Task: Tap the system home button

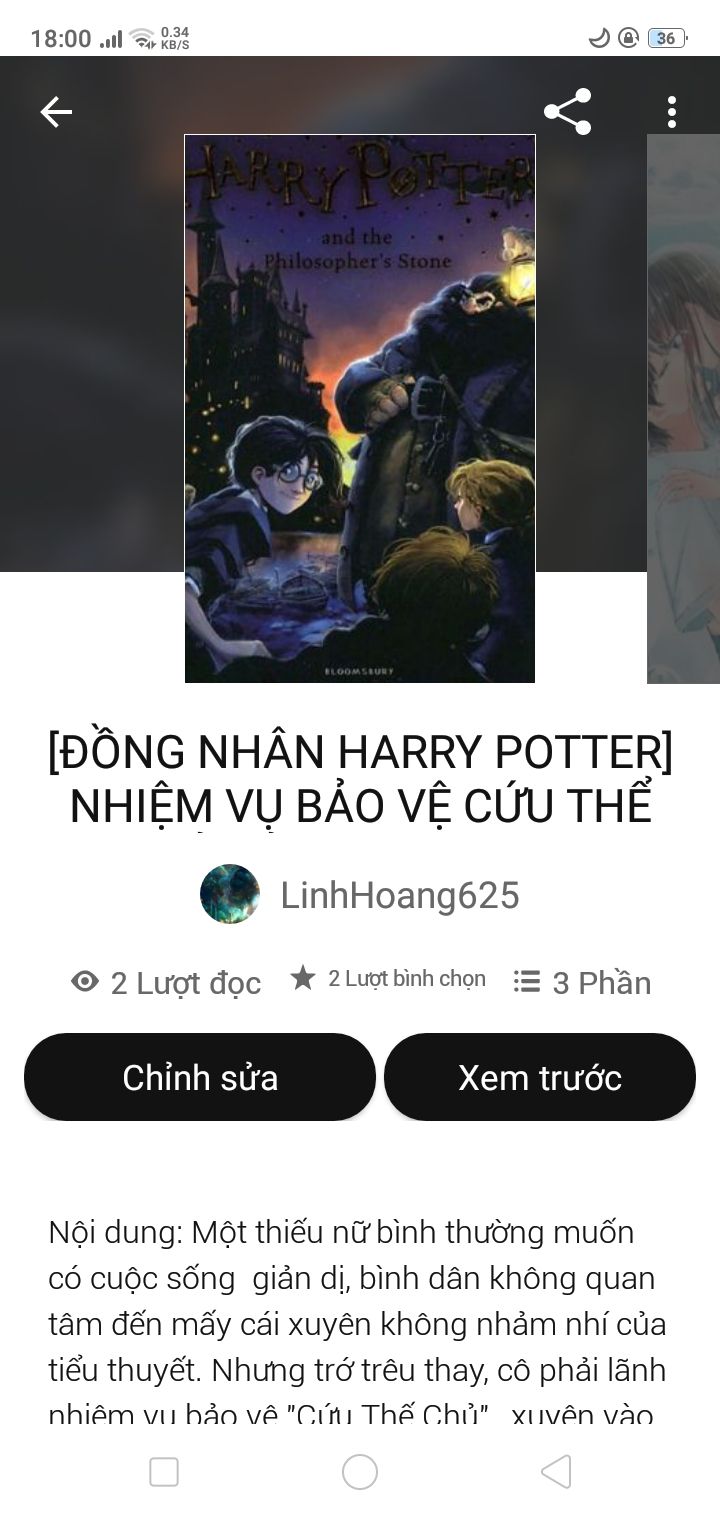Action: (360, 1472)
